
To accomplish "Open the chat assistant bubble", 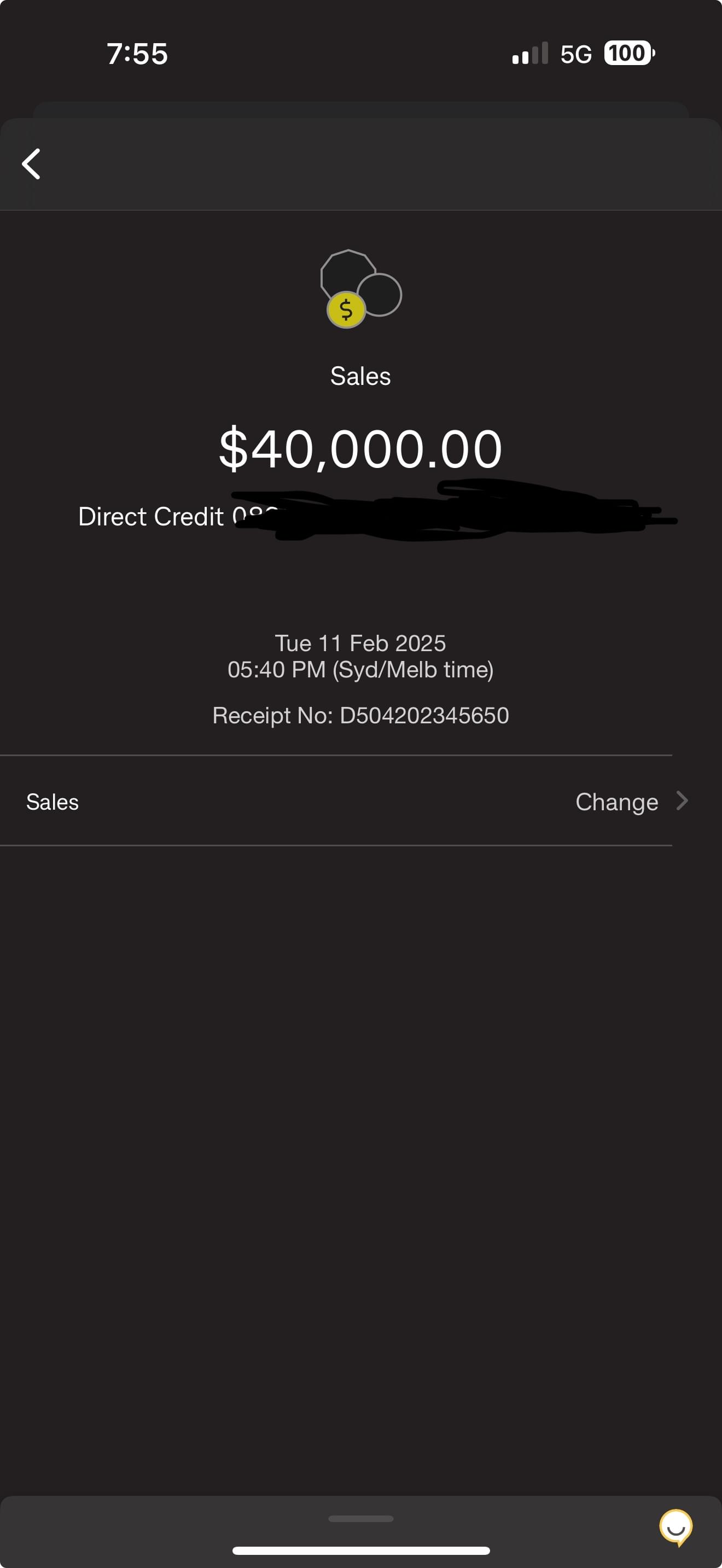I will point(675,1526).
